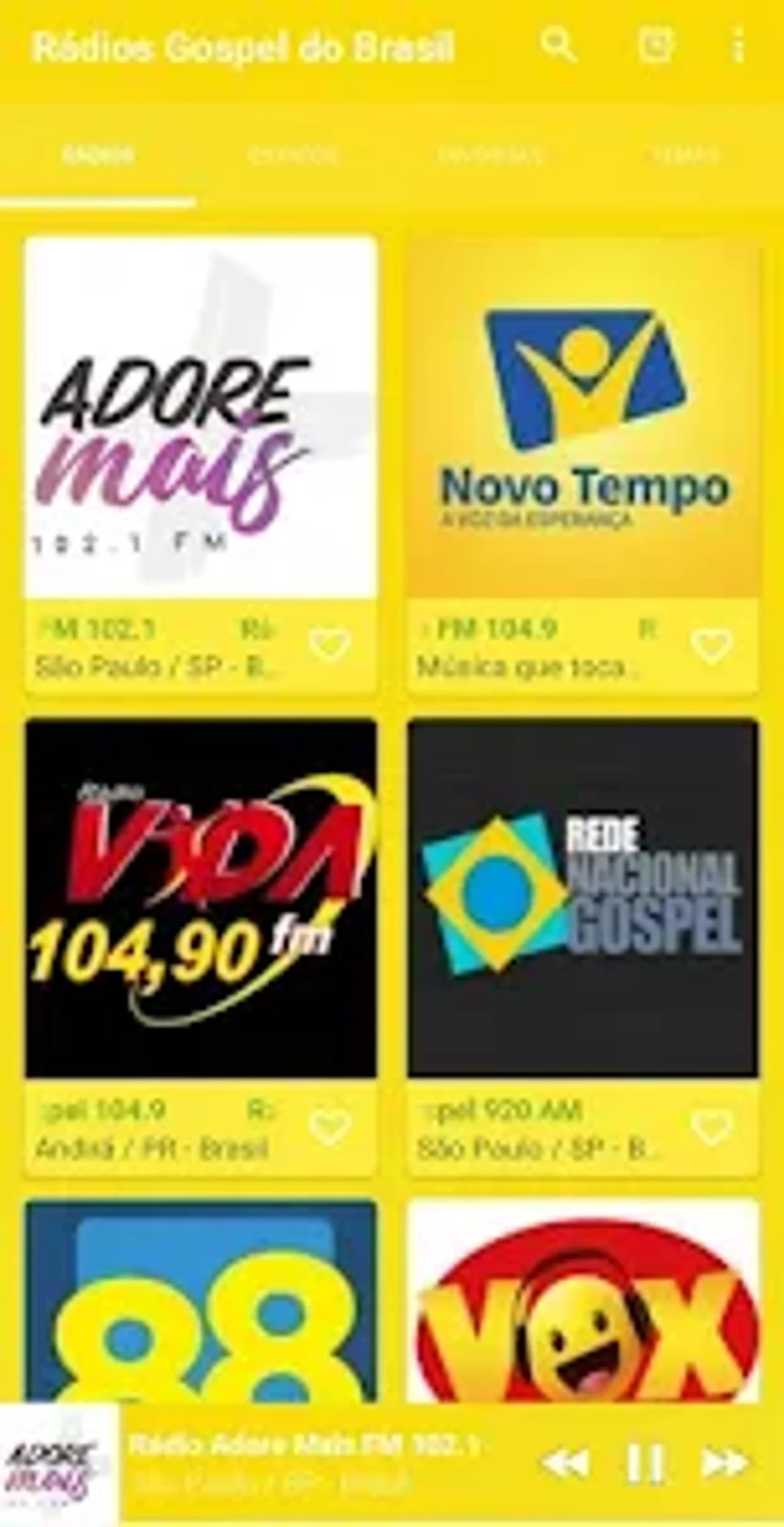This screenshot has width=784, height=1527.
Task: Favorite the Adore Mais FM 102.1 station
Action: [330, 645]
